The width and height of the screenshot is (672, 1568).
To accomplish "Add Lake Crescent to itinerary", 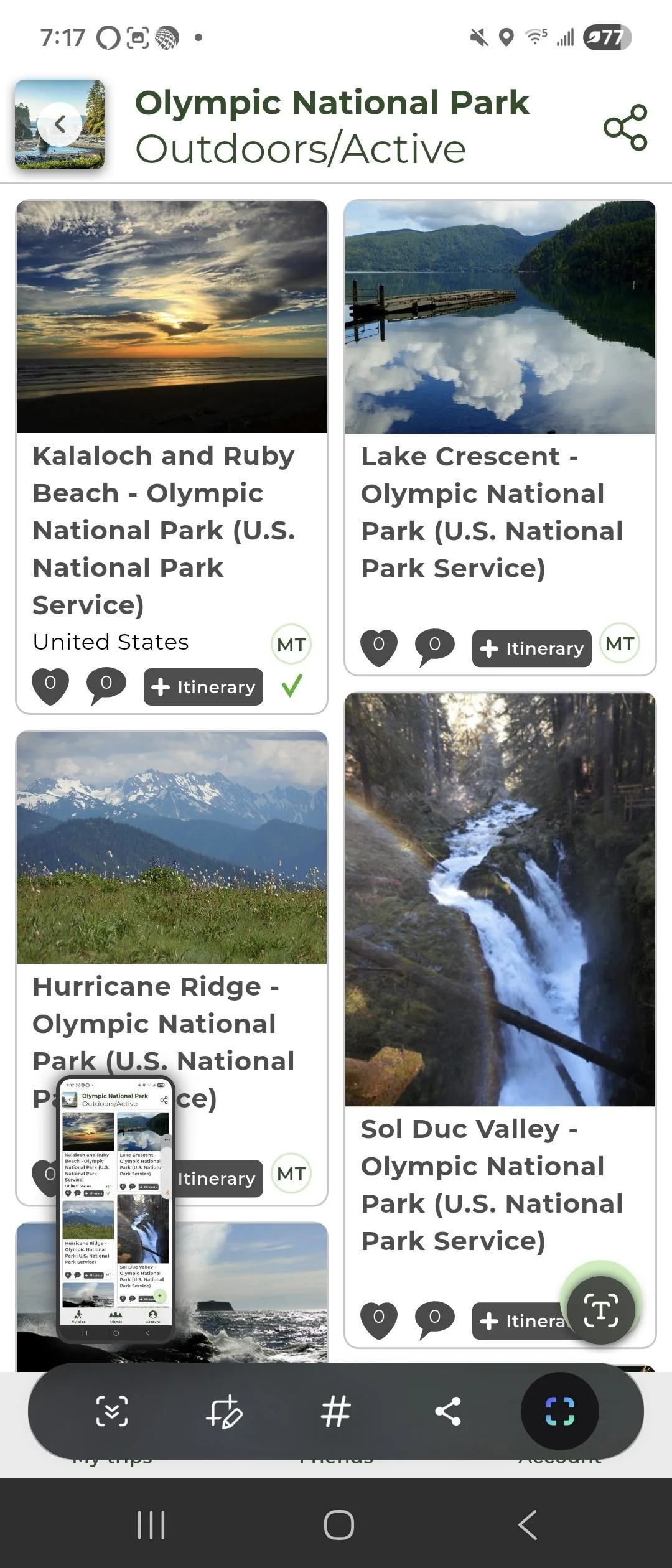I will tap(532, 648).
